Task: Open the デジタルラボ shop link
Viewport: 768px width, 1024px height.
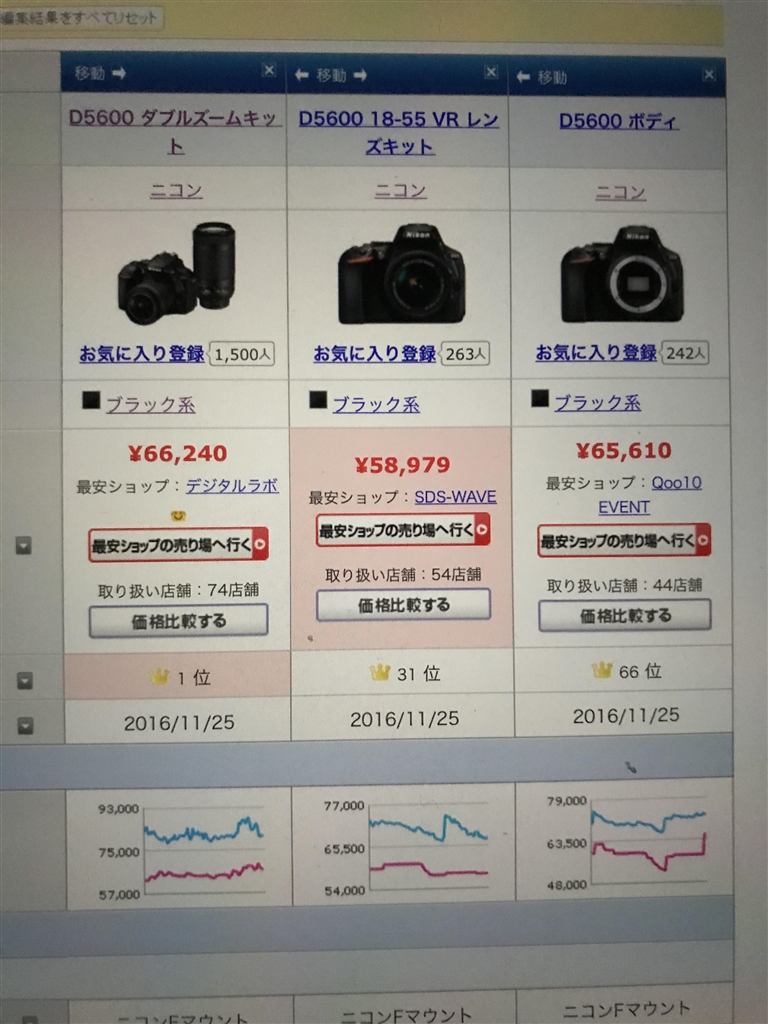Action: (x=232, y=486)
